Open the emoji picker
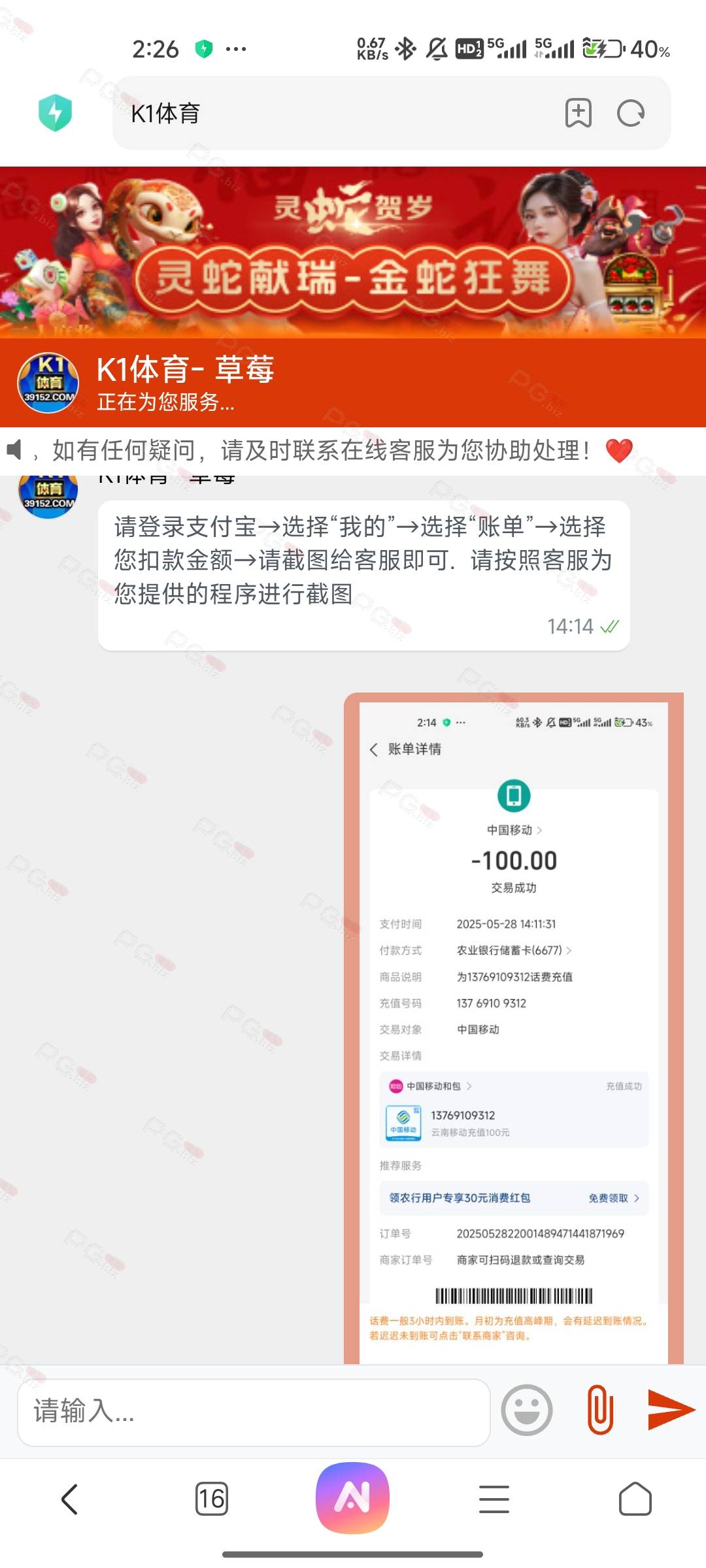Image resolution: width=706 pixels, height=1568 pixels. click(x=527, y=1410)
